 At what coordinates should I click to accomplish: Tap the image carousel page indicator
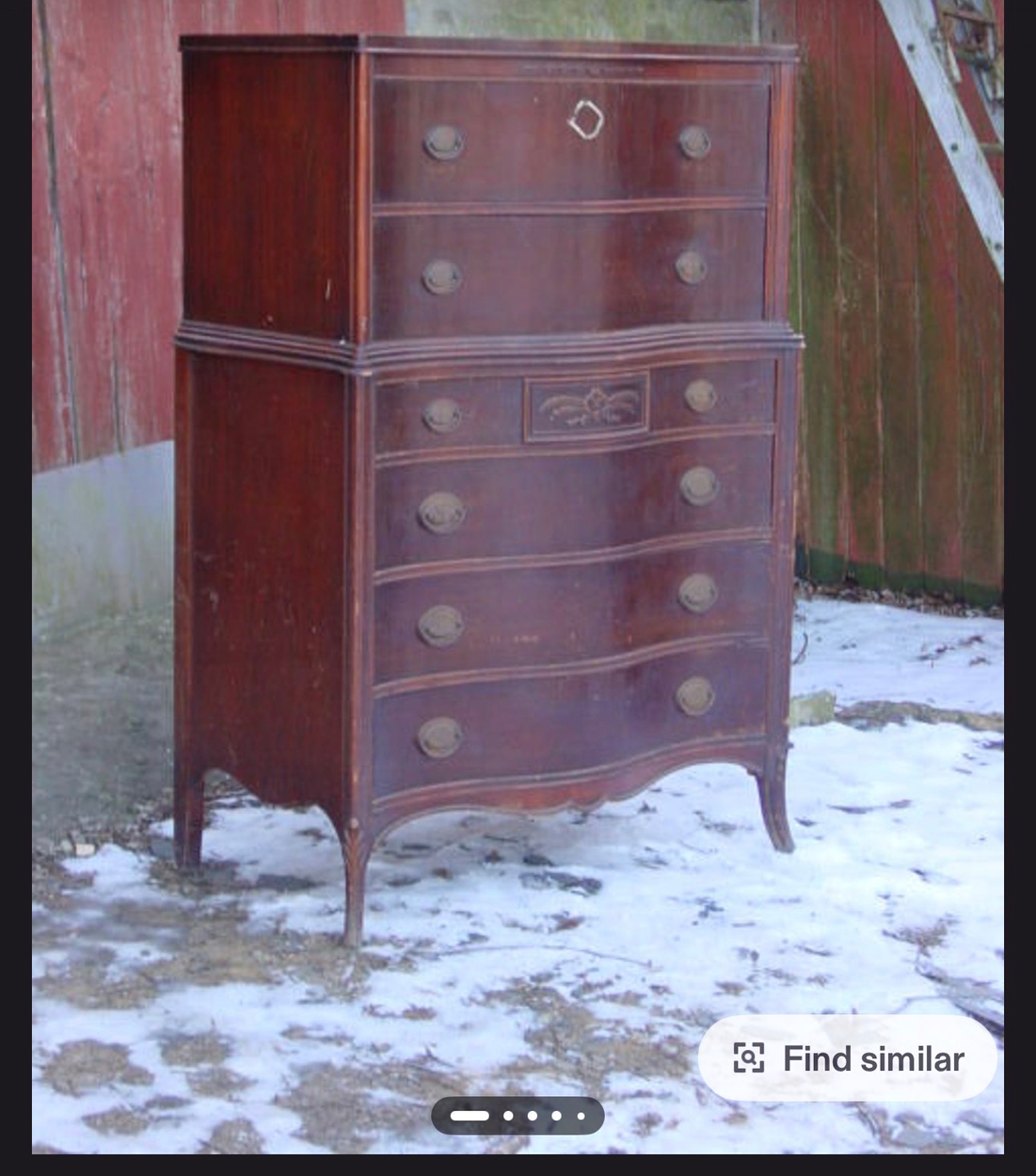pos(517,1116)
